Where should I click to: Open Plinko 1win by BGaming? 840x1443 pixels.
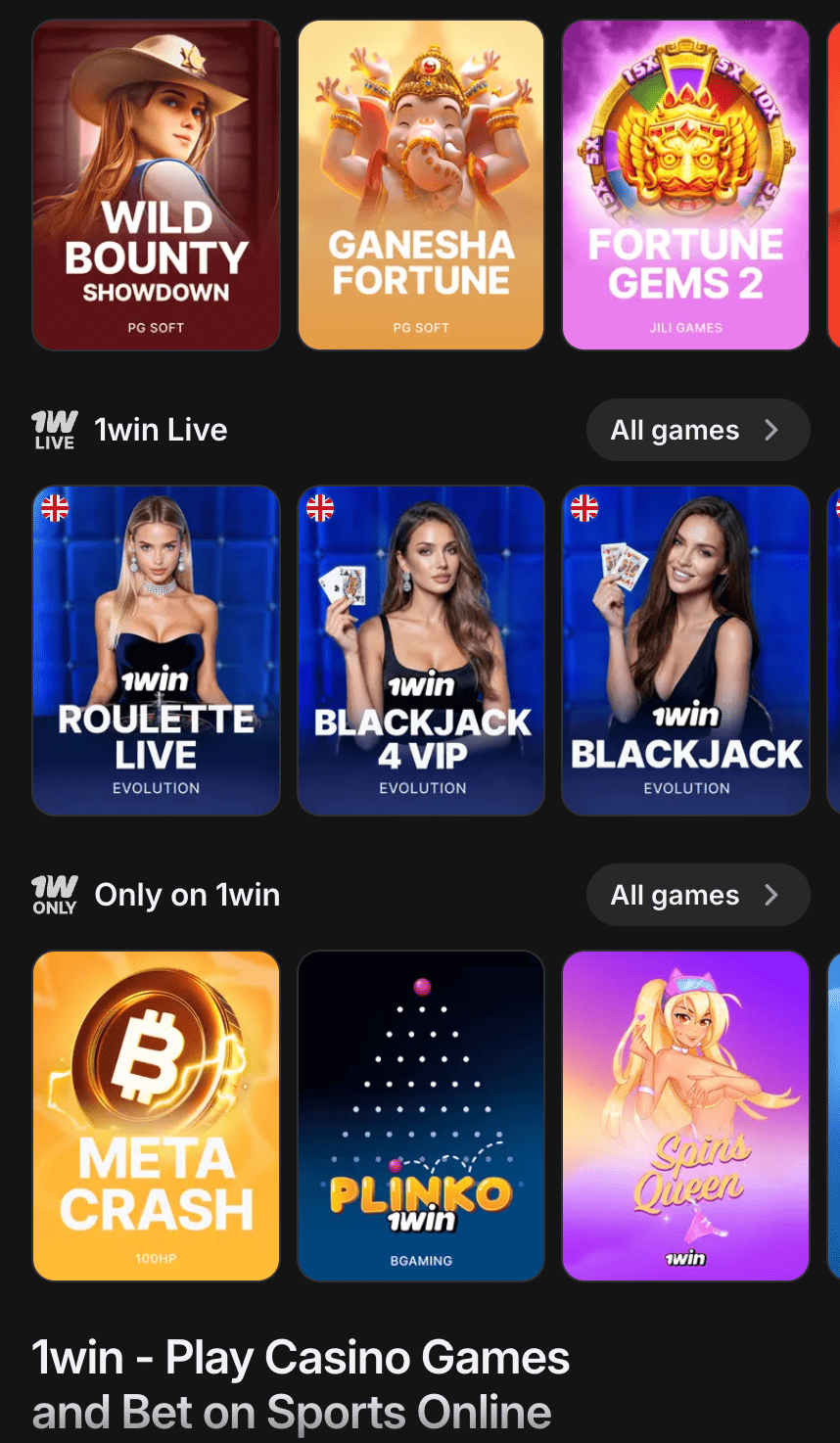[x=421, y=1115]
